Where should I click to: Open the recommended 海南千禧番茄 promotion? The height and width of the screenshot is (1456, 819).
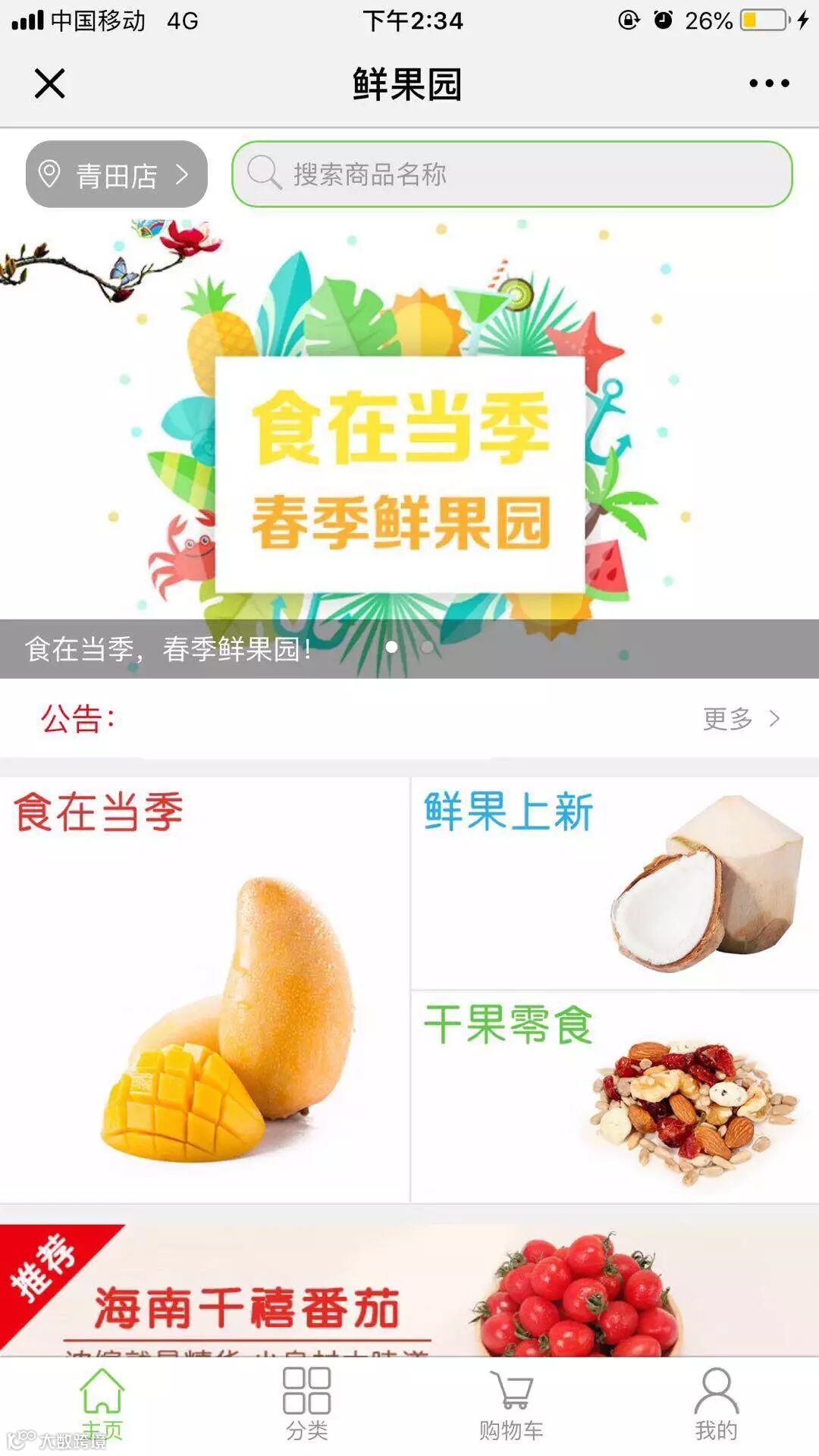click(409, 1290)
